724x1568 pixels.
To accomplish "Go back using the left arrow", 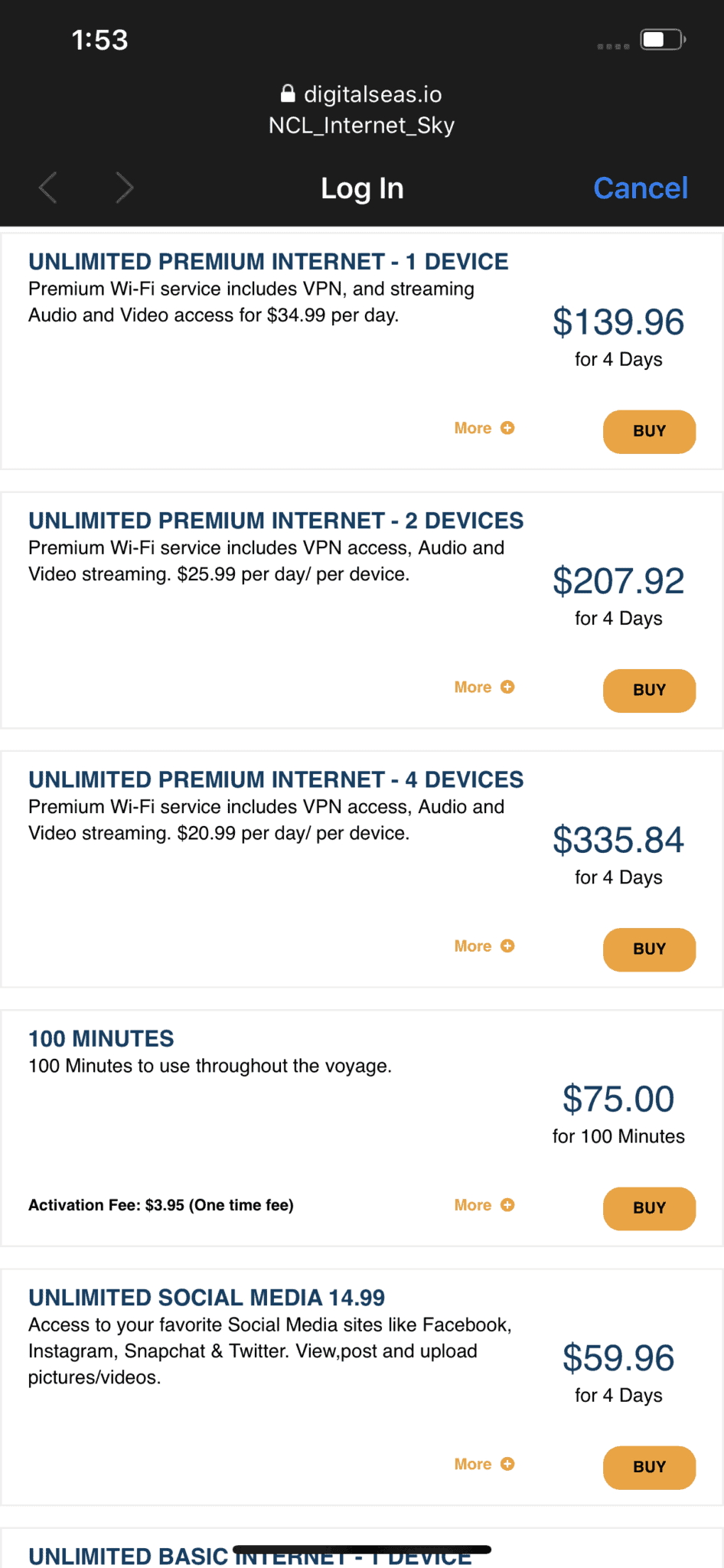I will 48,188.
